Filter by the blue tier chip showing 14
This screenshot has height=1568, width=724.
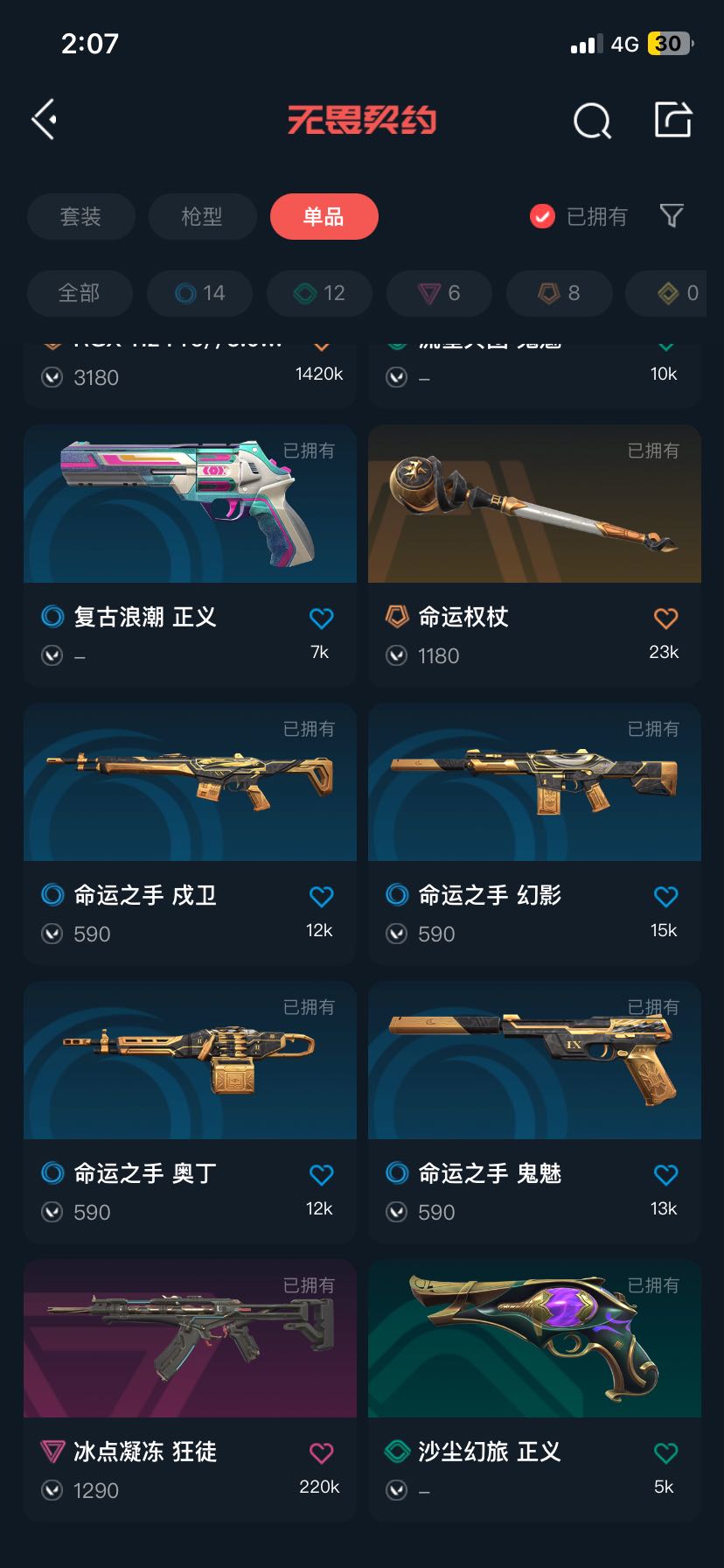(x=200, y=293)
